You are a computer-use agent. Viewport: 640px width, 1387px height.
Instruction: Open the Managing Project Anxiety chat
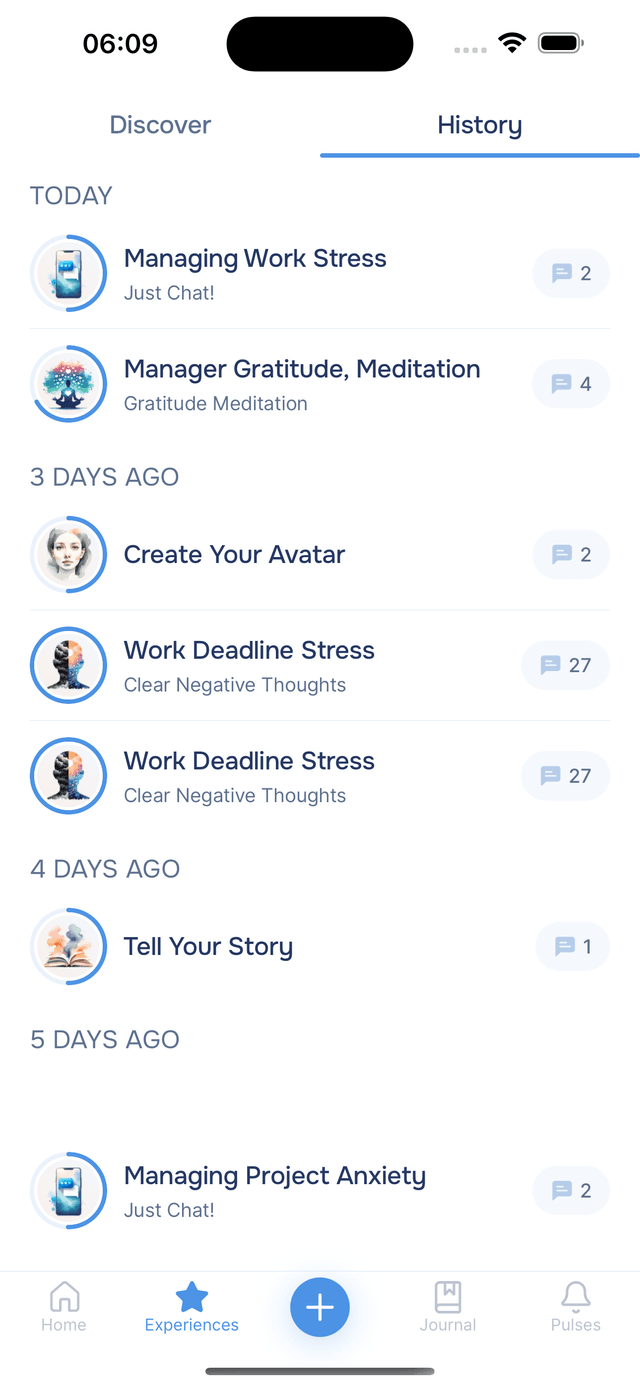click(x=274, y=1190)
